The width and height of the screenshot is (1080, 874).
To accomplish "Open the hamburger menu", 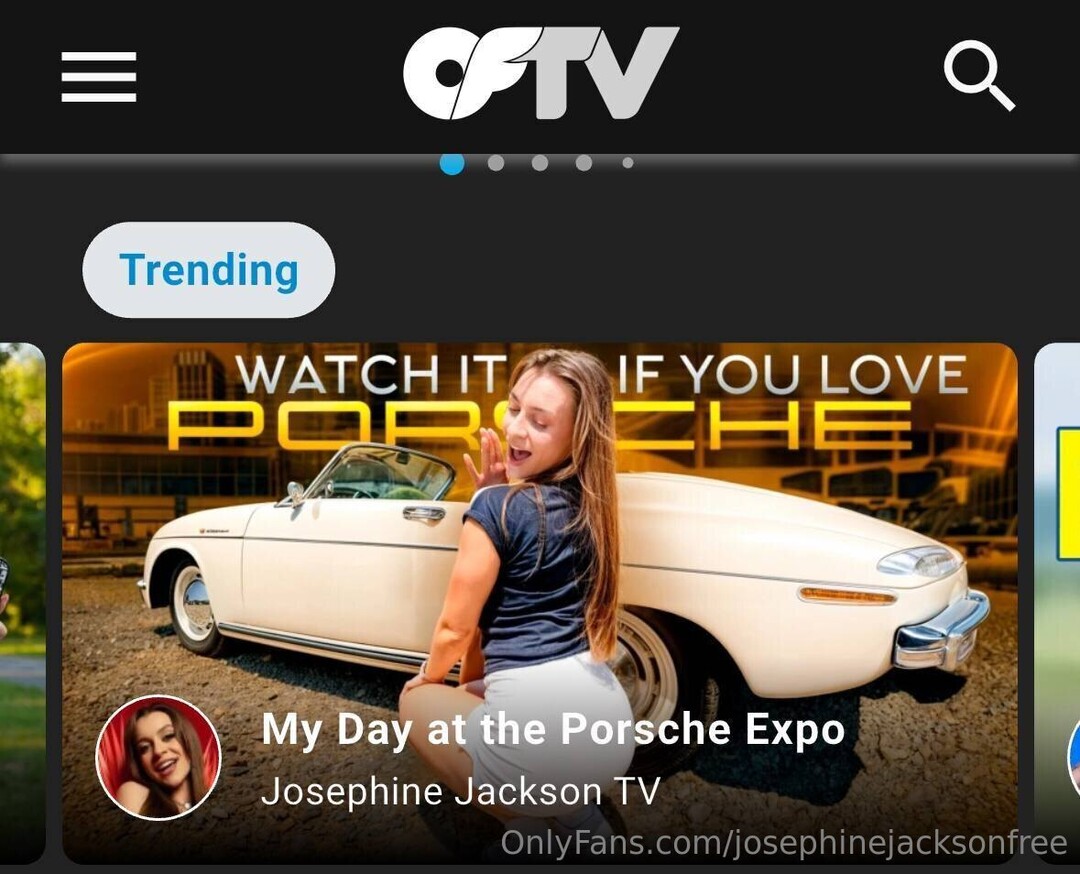I will 98,77.
